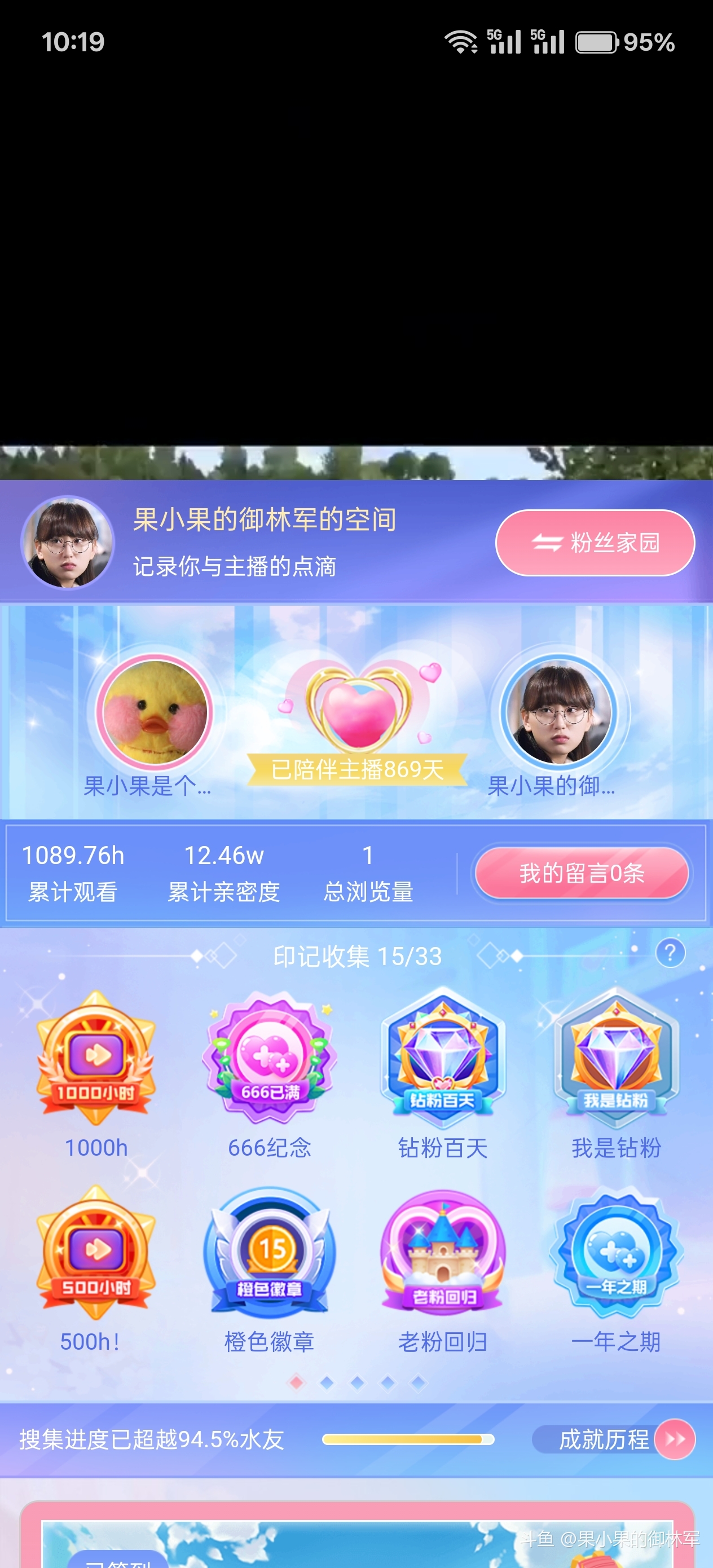Go to the second badge page indicator
713x1568 pixels.
tap(327, 1382)
